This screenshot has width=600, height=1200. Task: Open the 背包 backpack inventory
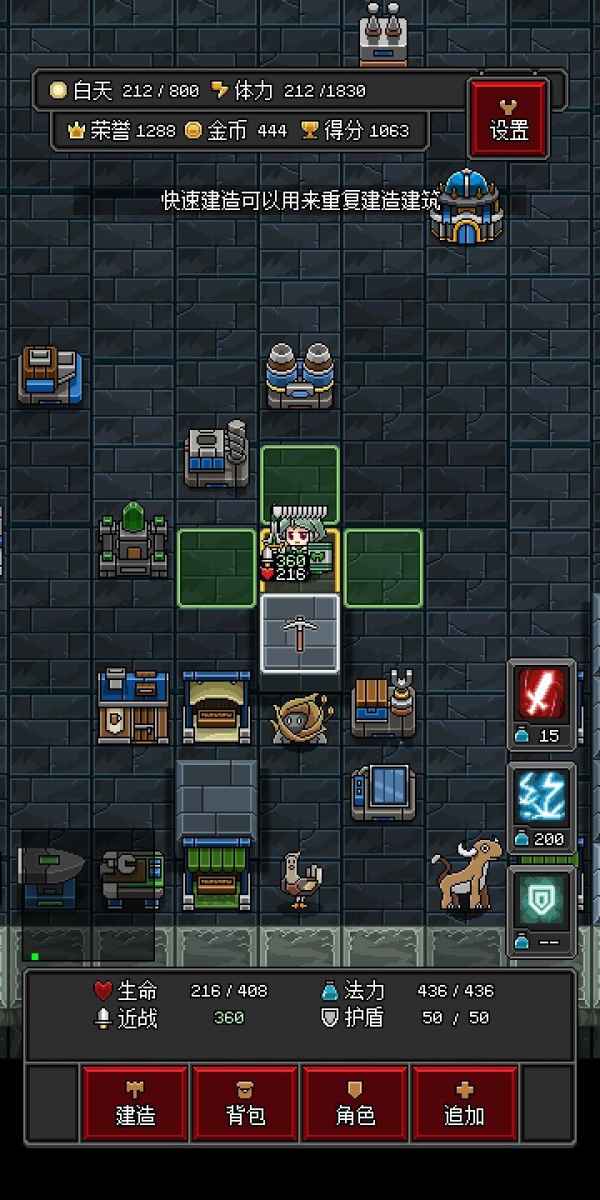[245, 1104]
